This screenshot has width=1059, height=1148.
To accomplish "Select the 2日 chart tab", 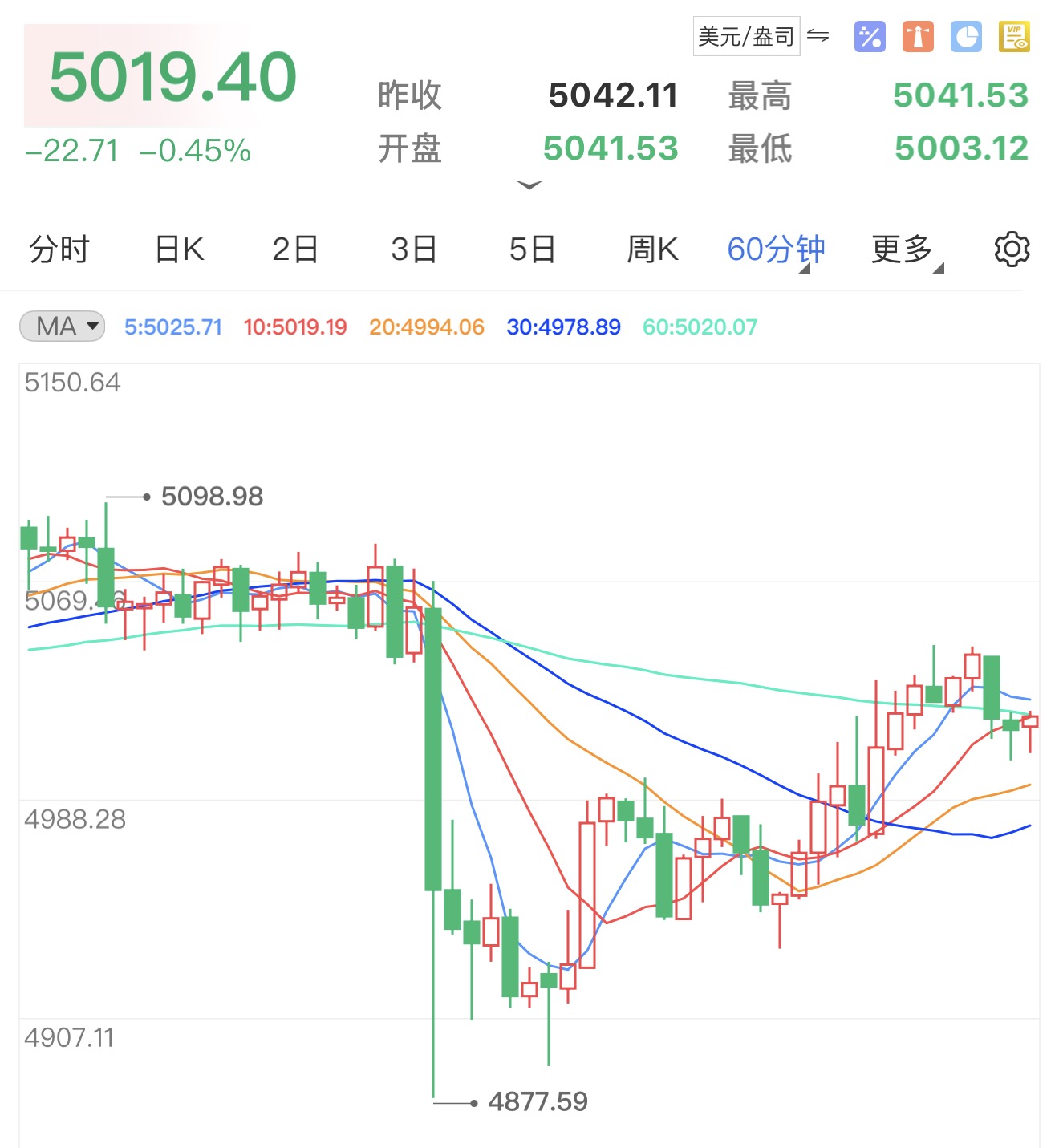I will point(295,249).
